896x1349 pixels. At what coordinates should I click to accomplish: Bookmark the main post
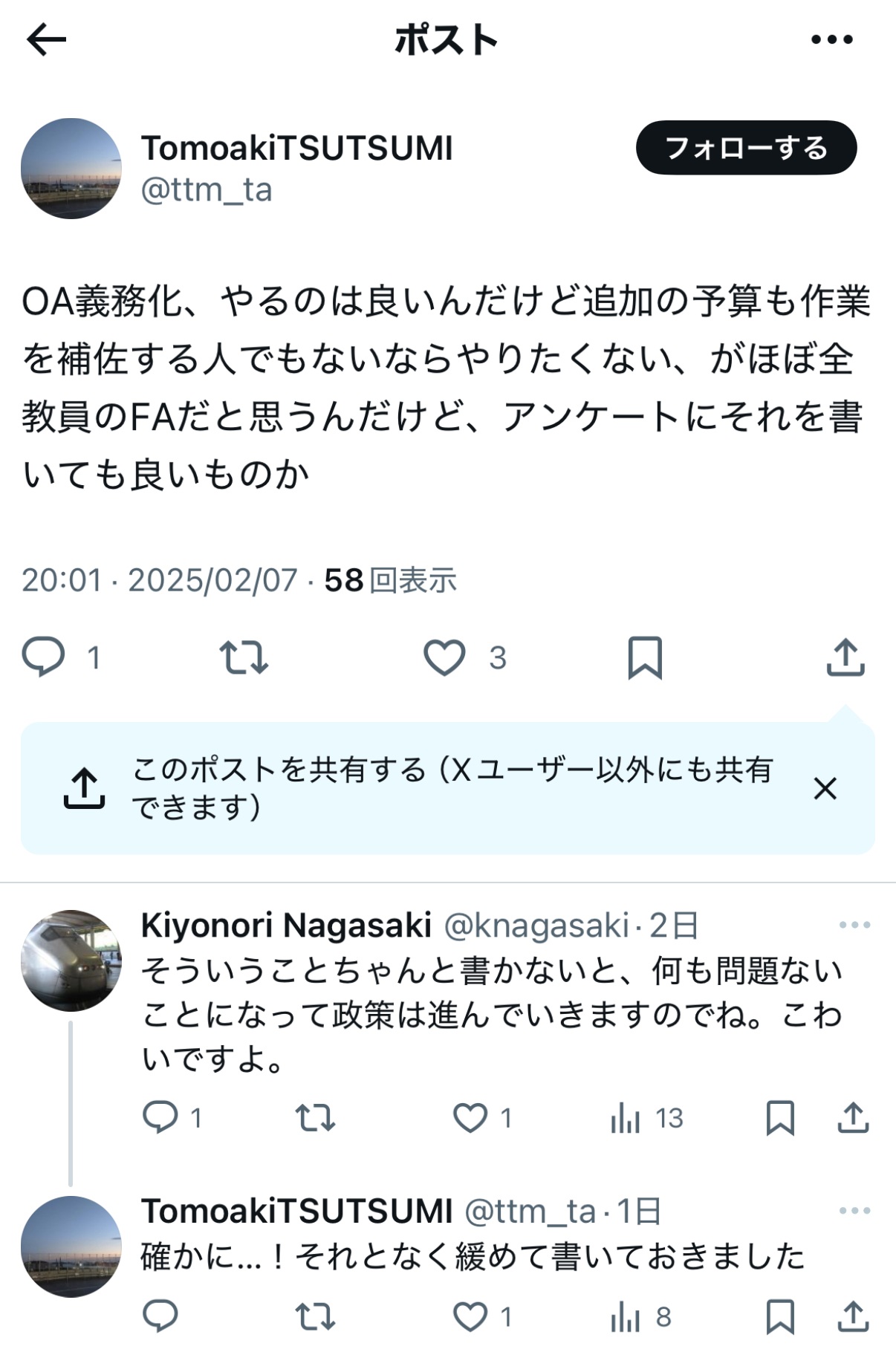pos(644,657)
